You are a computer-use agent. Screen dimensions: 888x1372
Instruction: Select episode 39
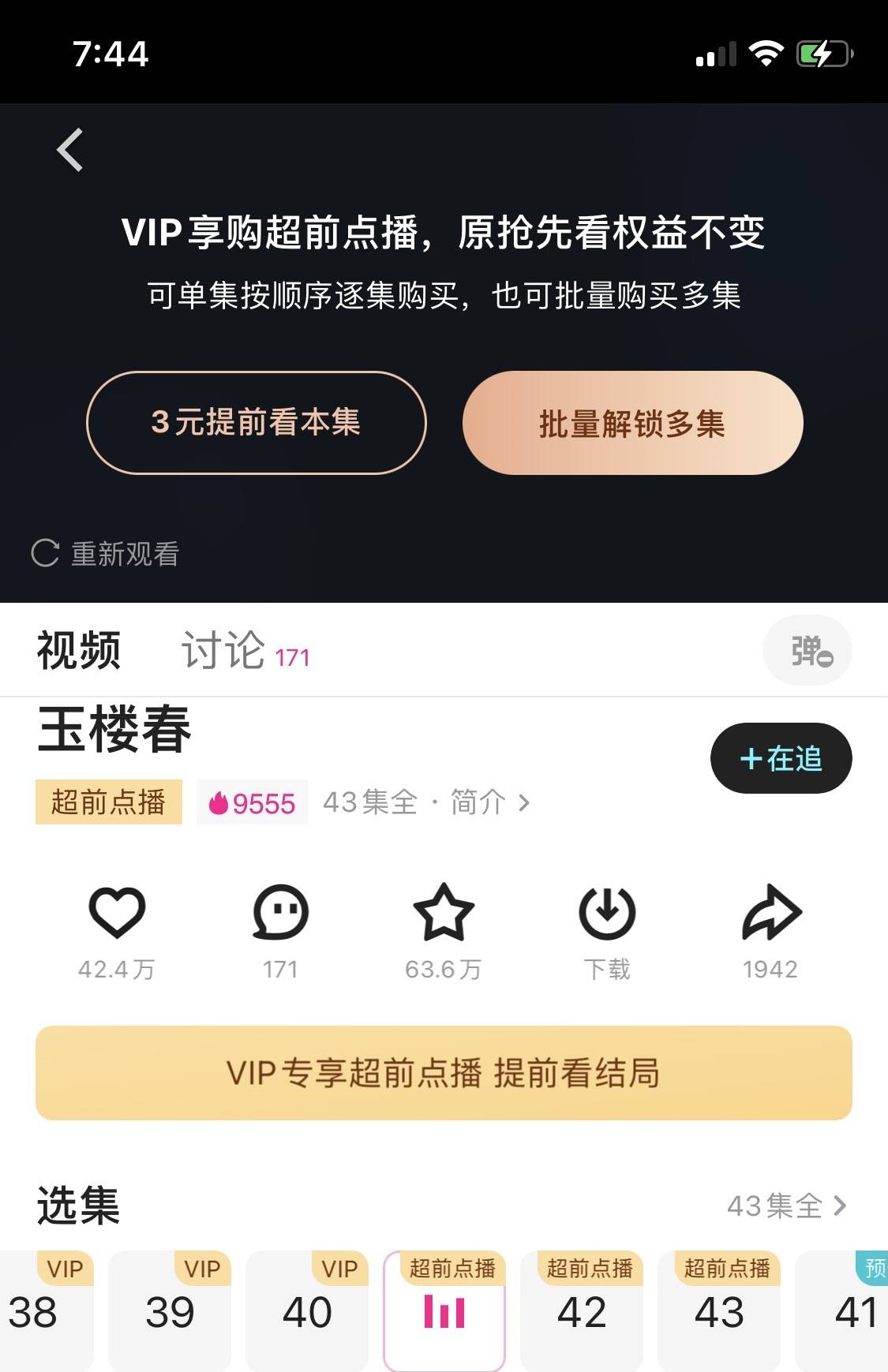click(x=170, y=1312)
